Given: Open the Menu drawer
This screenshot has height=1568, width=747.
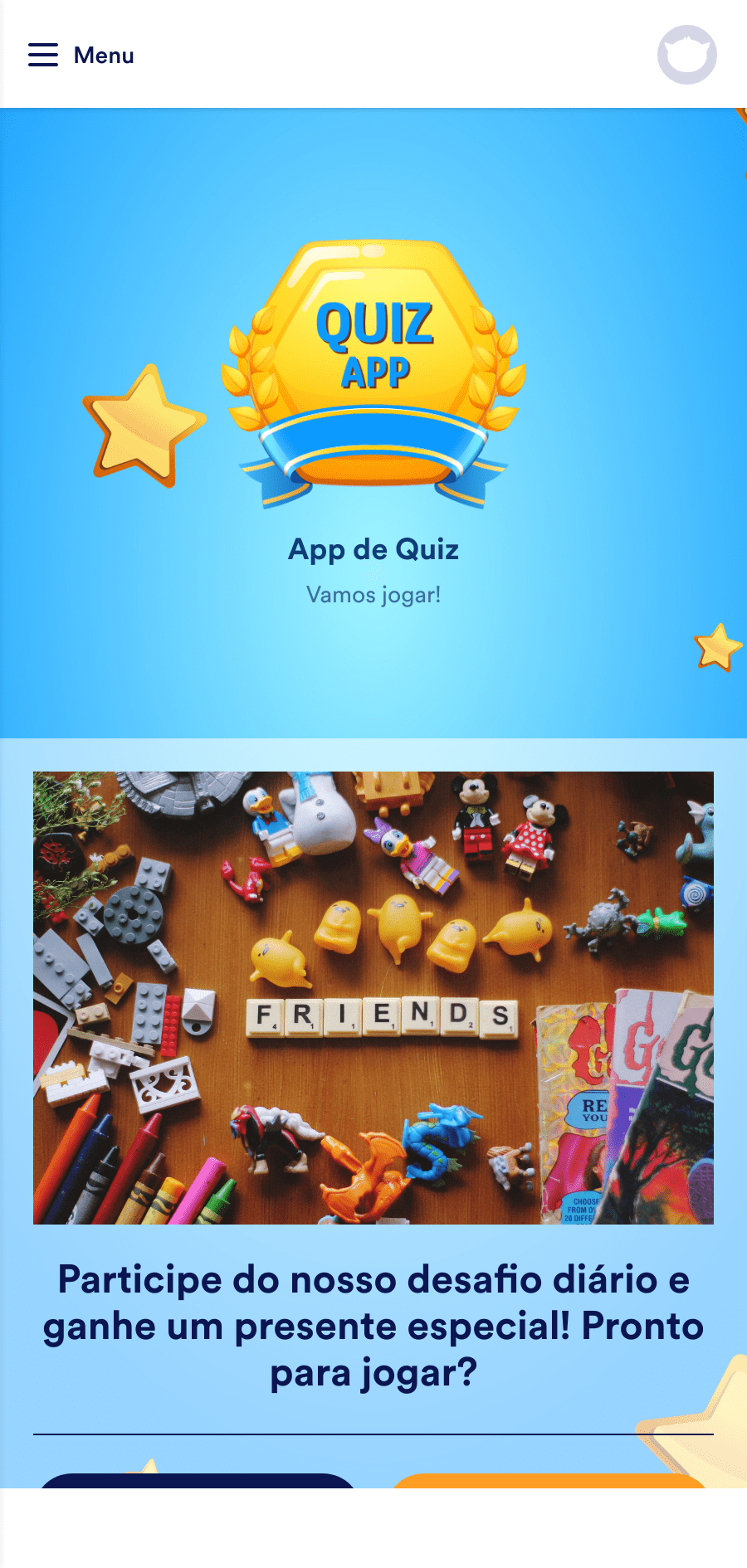Looking at the screenshot, I should point(81,55).
